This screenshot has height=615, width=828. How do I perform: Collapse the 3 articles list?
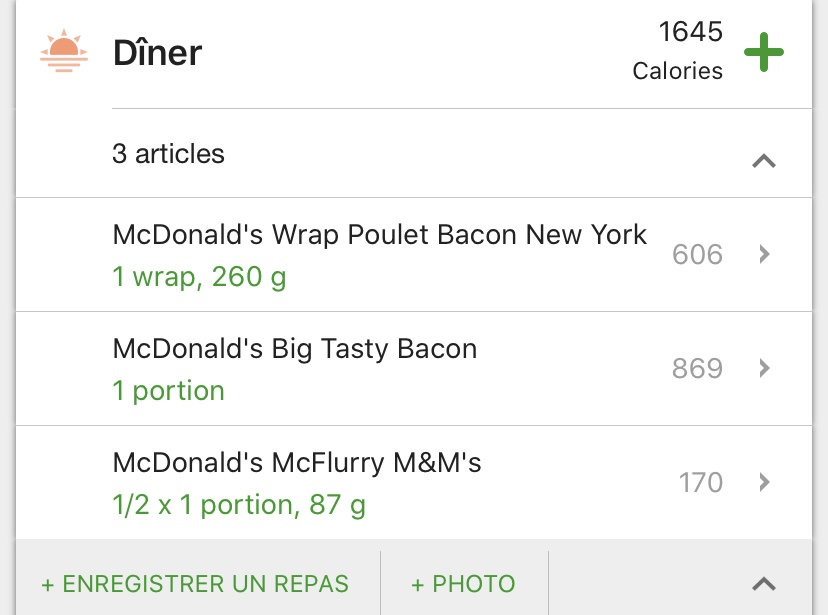pos(764,160)
